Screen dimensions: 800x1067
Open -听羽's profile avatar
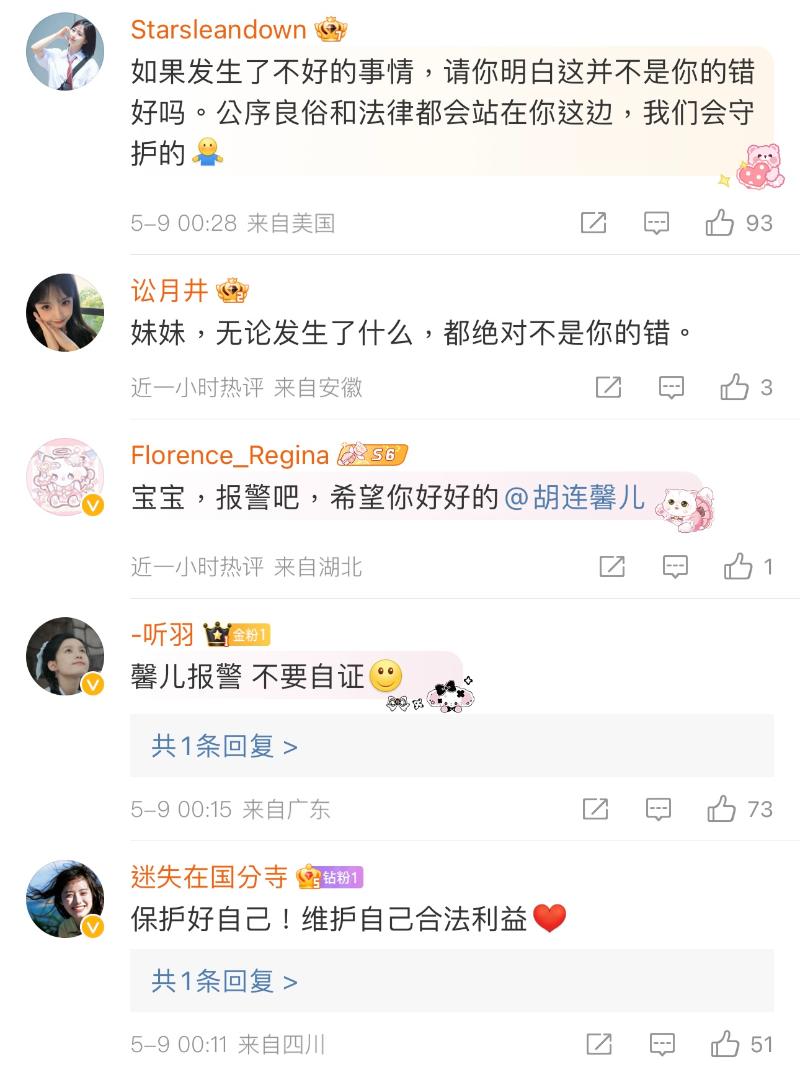64,657
